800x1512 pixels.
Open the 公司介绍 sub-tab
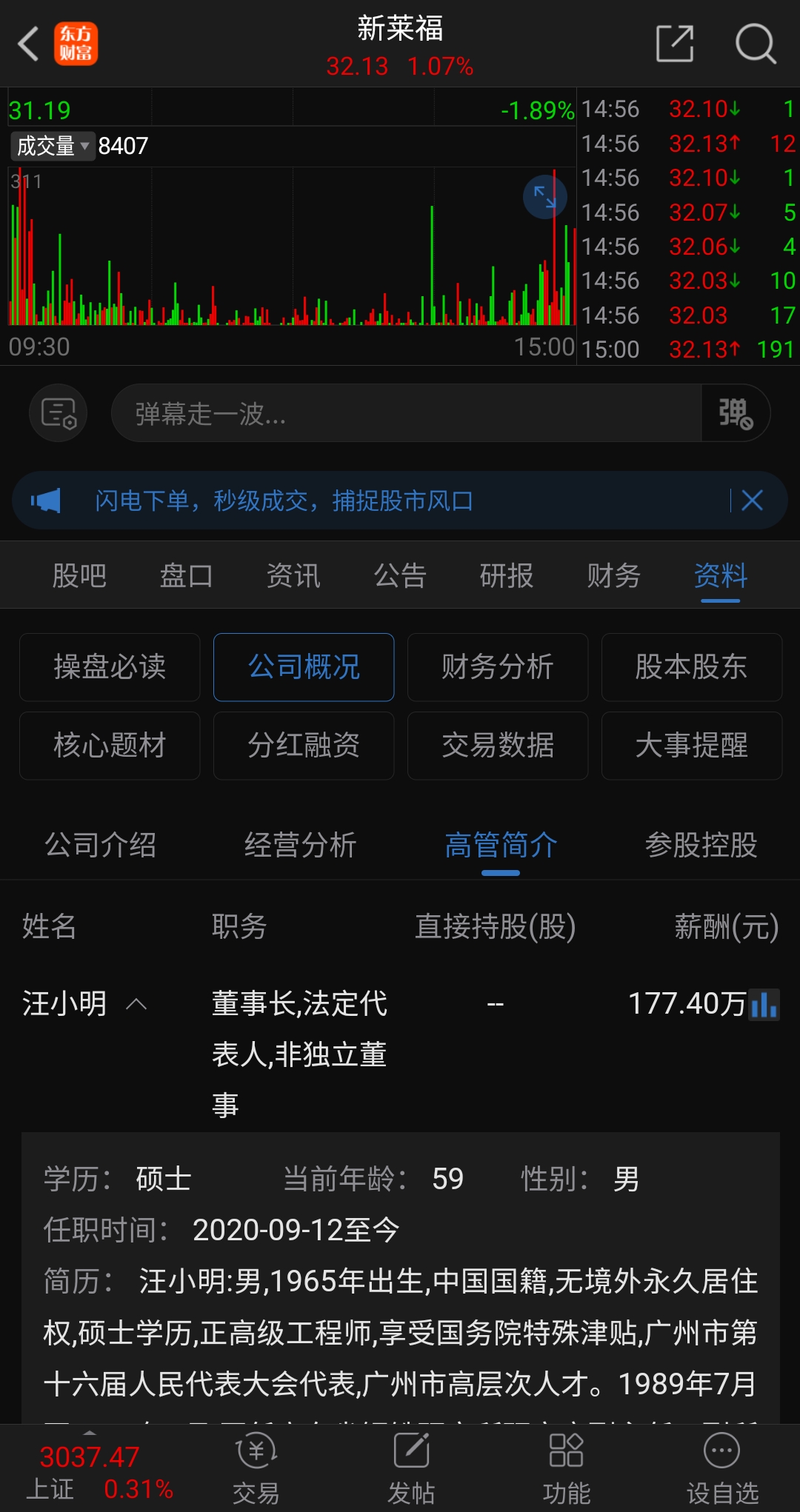click(100, 845)
